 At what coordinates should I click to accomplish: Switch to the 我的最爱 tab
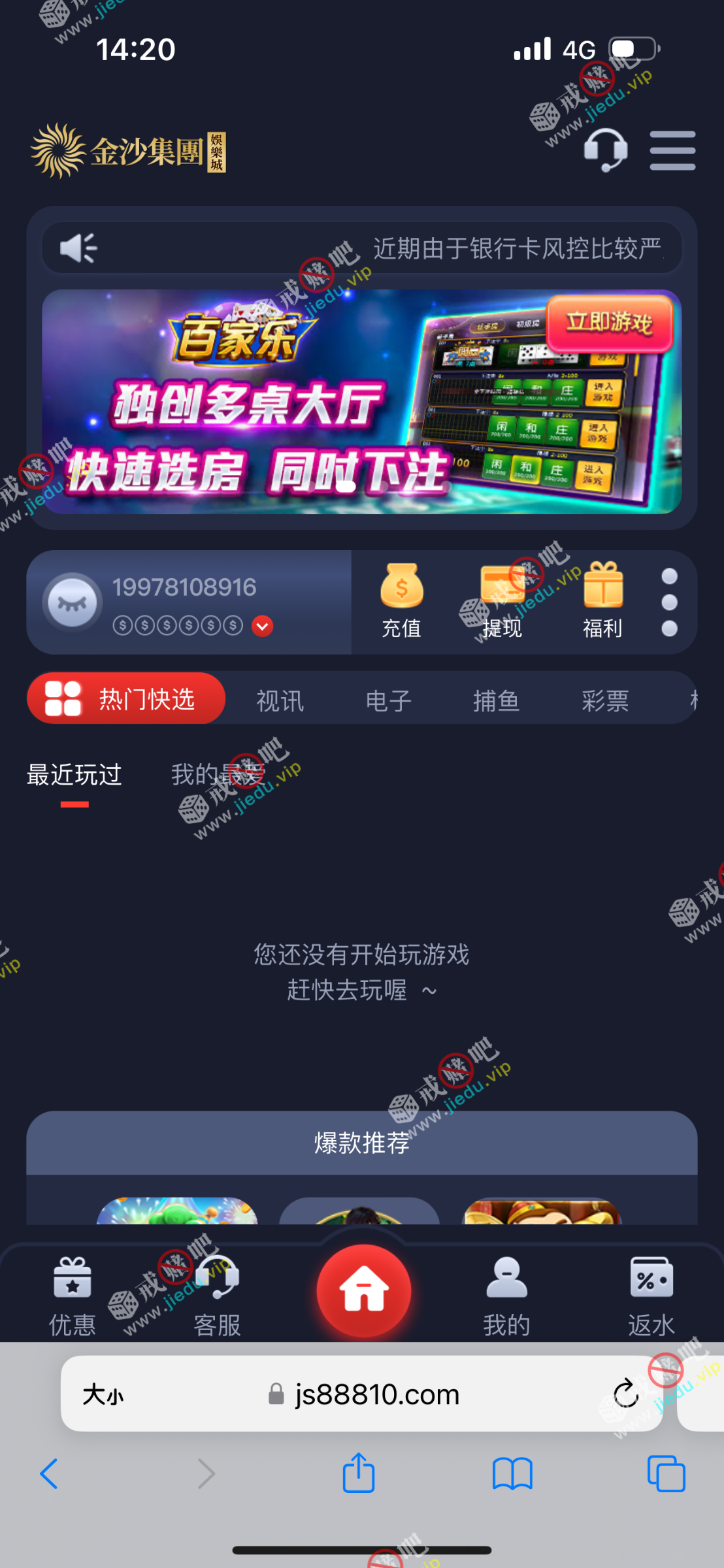217,775
